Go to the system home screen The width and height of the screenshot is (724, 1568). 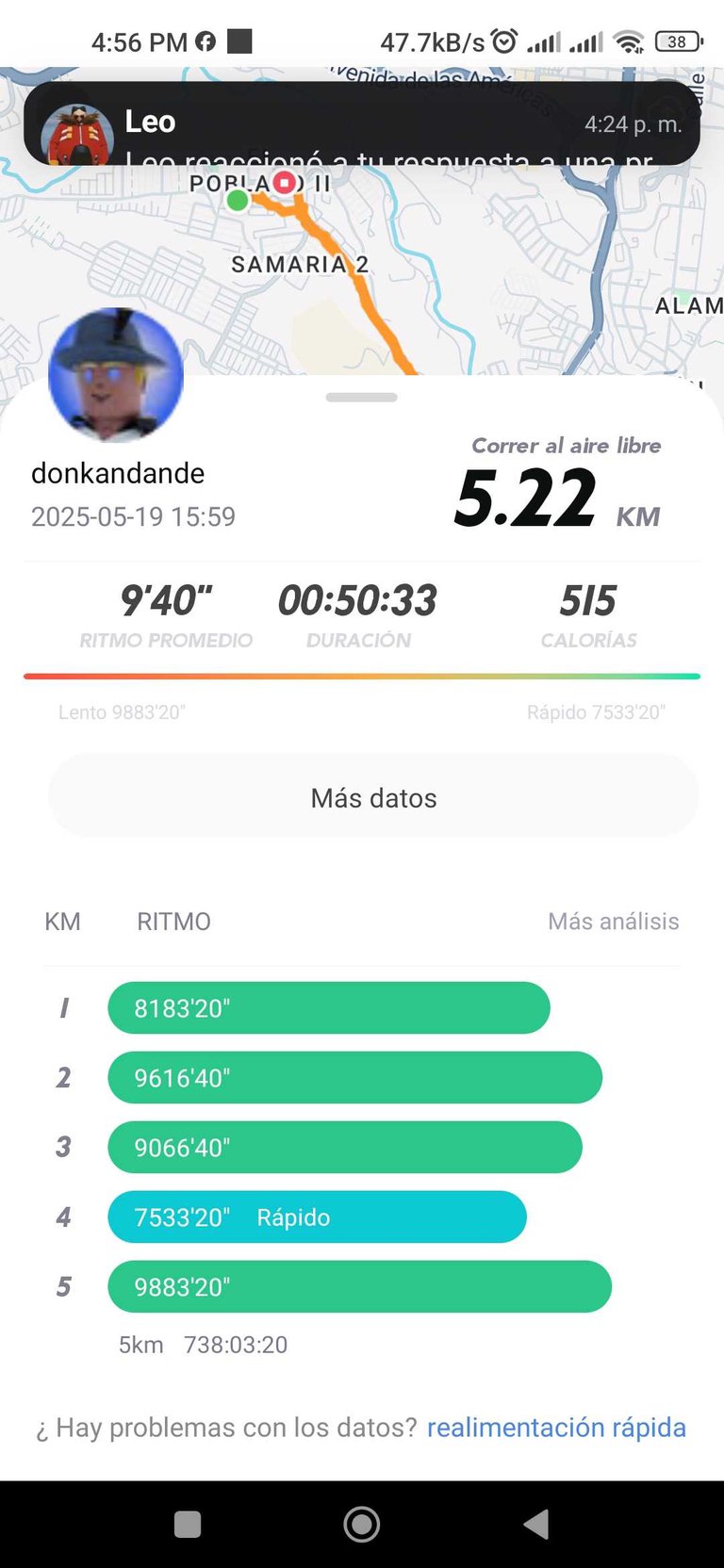pyautogui.click(x=362, y=1524)
